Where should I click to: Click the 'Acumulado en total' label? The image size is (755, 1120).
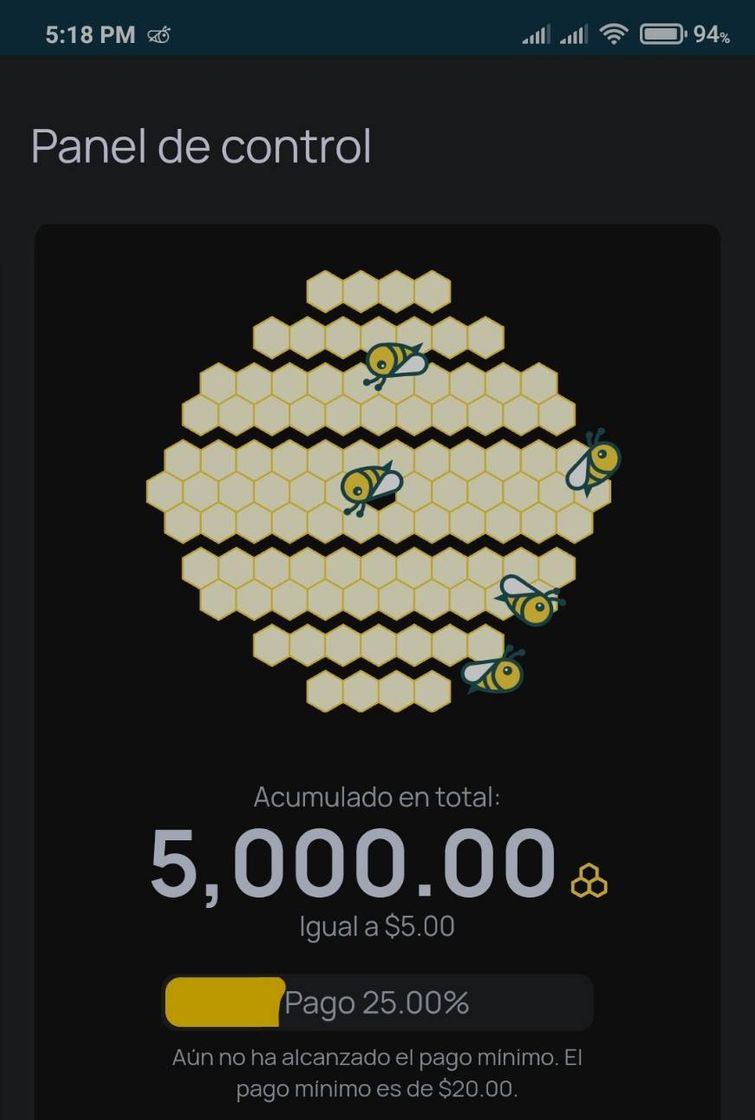pos(377,797)
